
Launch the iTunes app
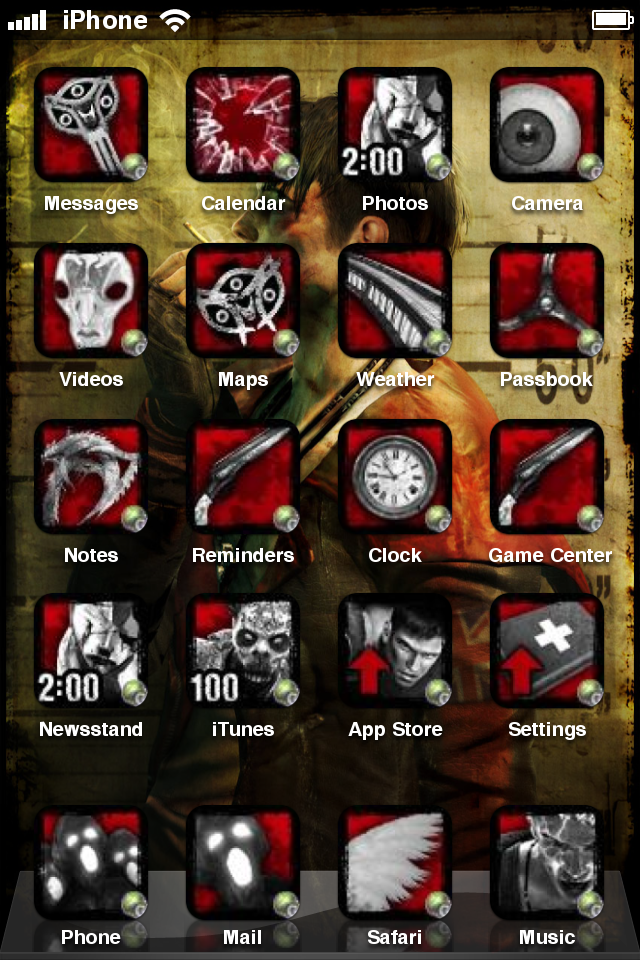coord(243,652)
